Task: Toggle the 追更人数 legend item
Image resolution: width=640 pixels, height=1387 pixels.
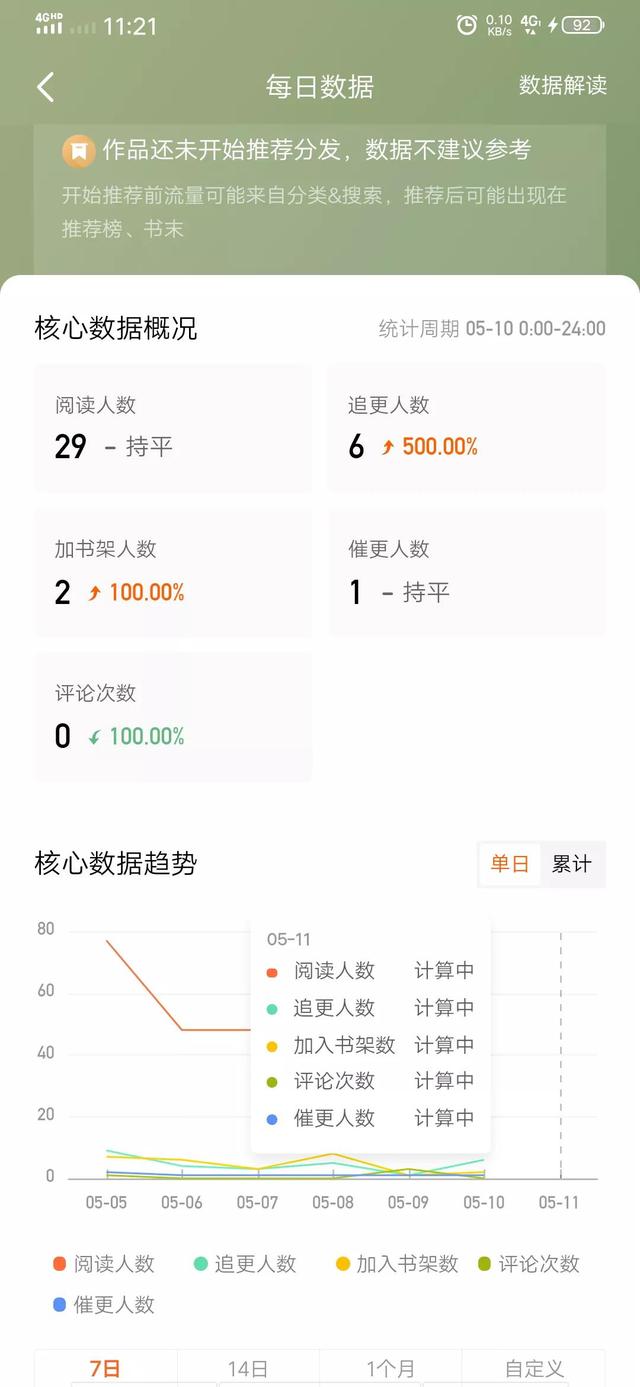Action: (246, 1264)
